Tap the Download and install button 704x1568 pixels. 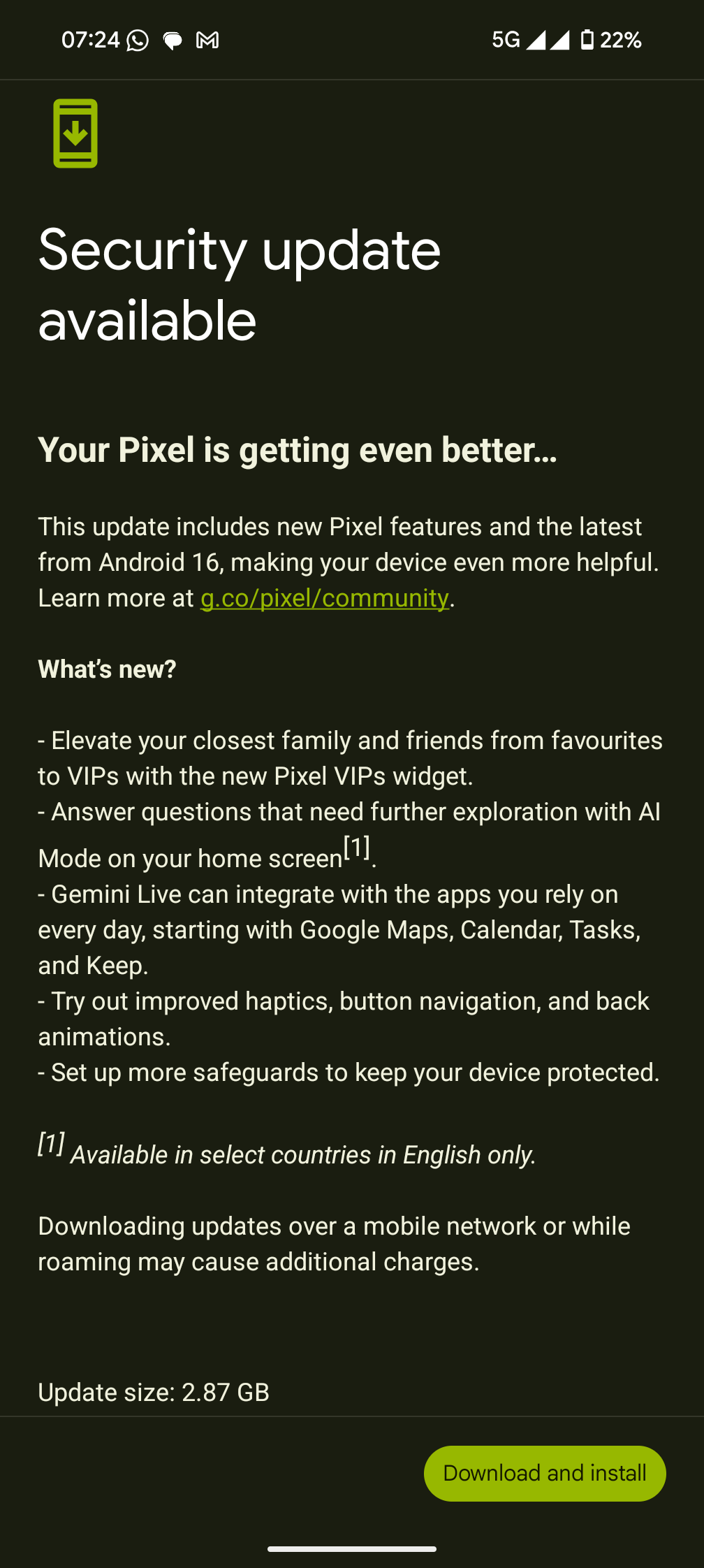coord(545,1473)
